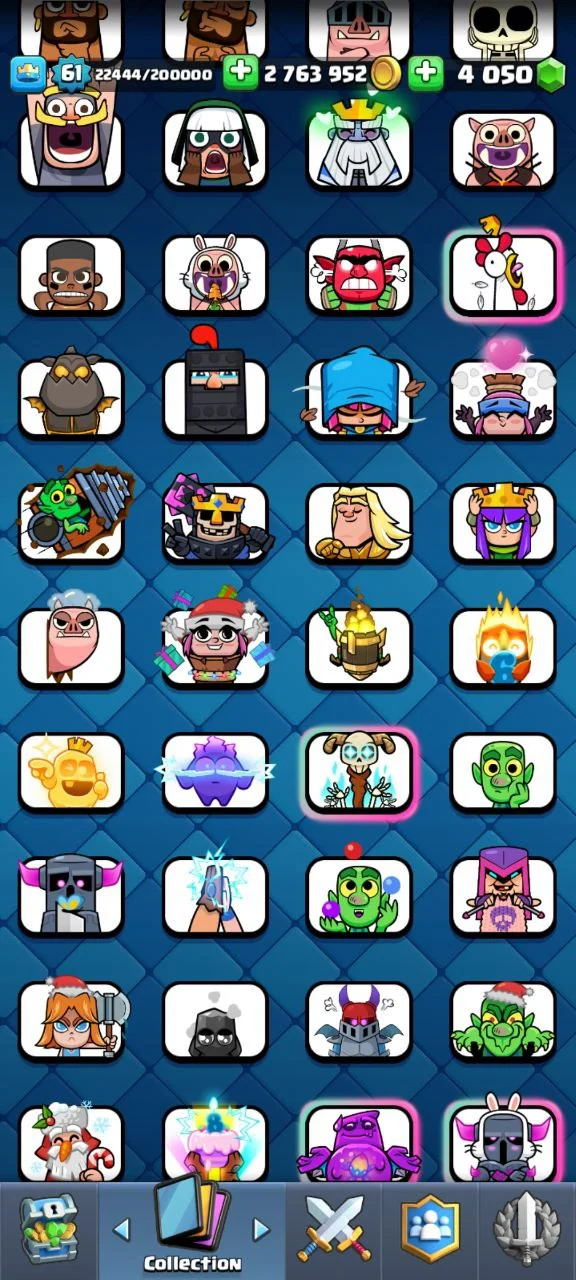Viewport: 576px width, 1280px height.
Task: Tap the left arrow beside Collection
Action: click(x=121, y=1228)
